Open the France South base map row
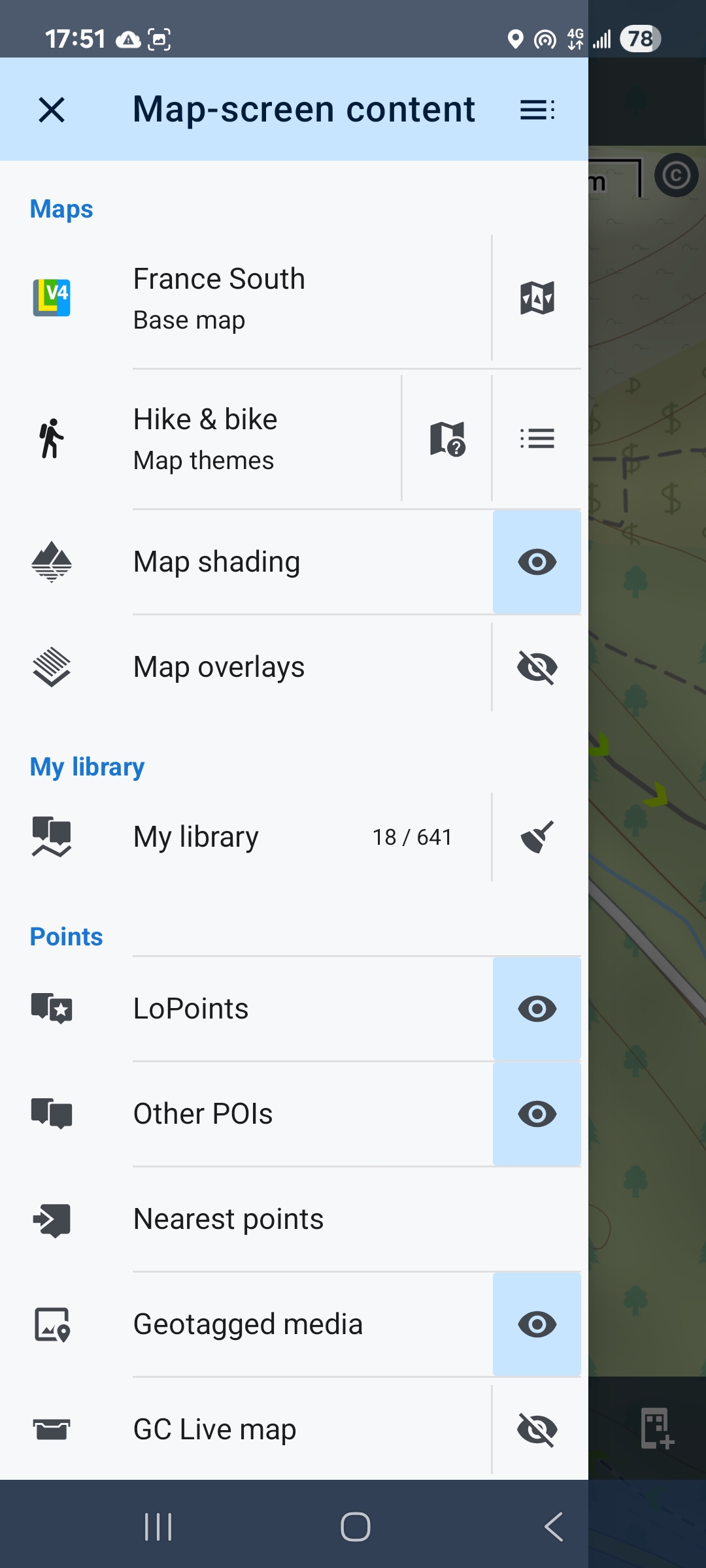The height and width of the screenshot is (1568, 706). pyautogui.click(x=261, y=299)
